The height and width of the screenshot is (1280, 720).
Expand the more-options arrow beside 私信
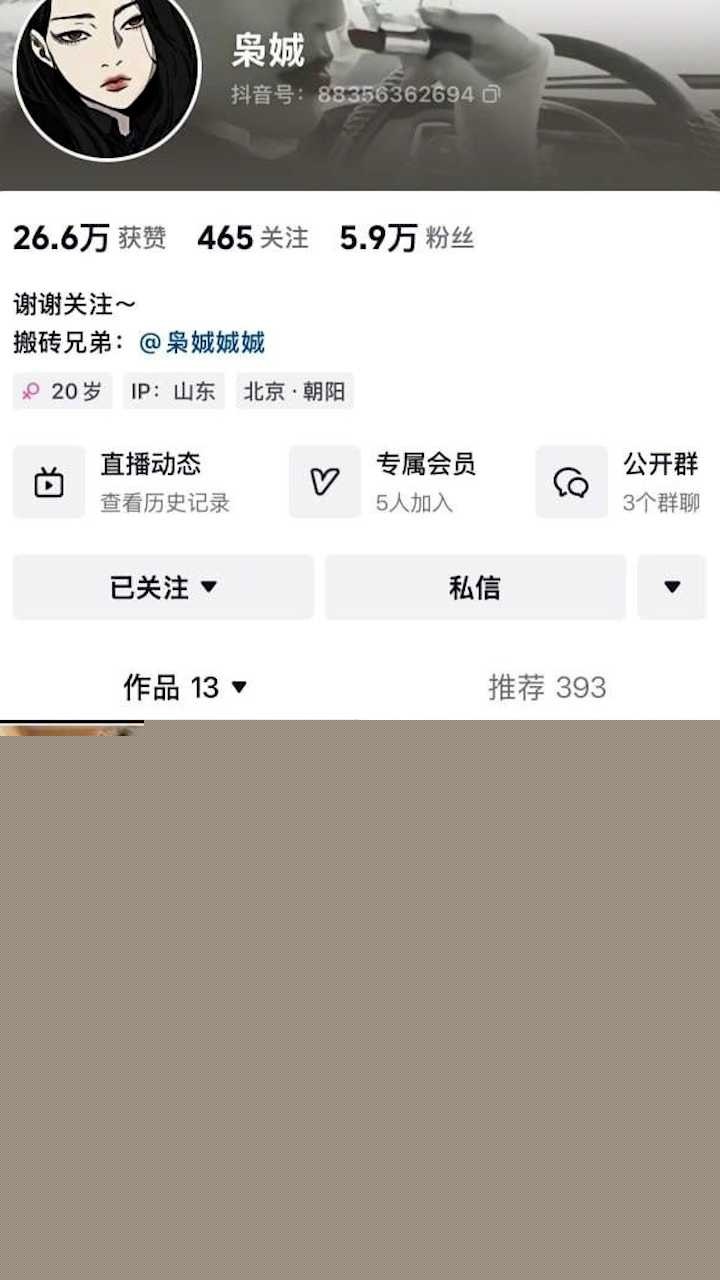(672, 587)
